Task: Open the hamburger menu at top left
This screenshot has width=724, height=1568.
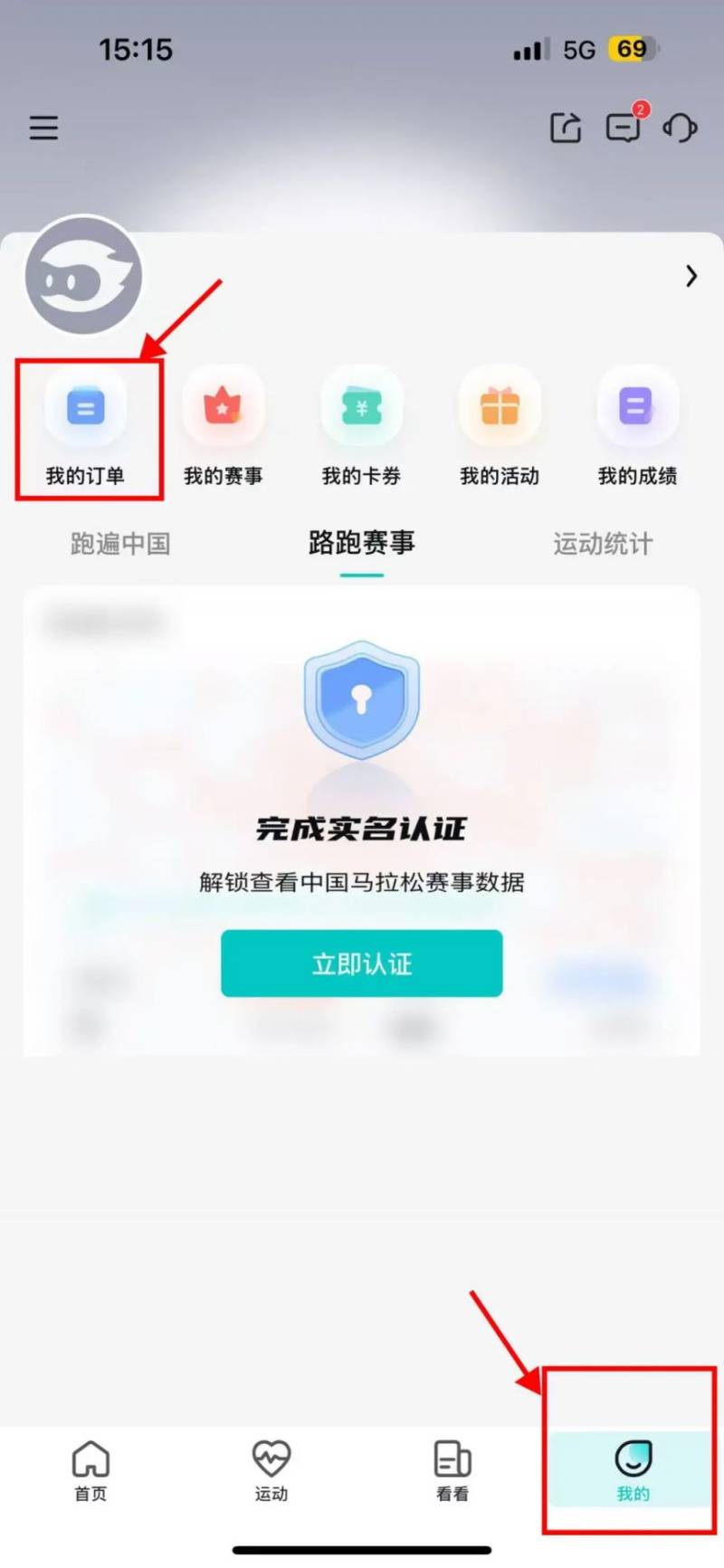Action: tap(43, 128)
